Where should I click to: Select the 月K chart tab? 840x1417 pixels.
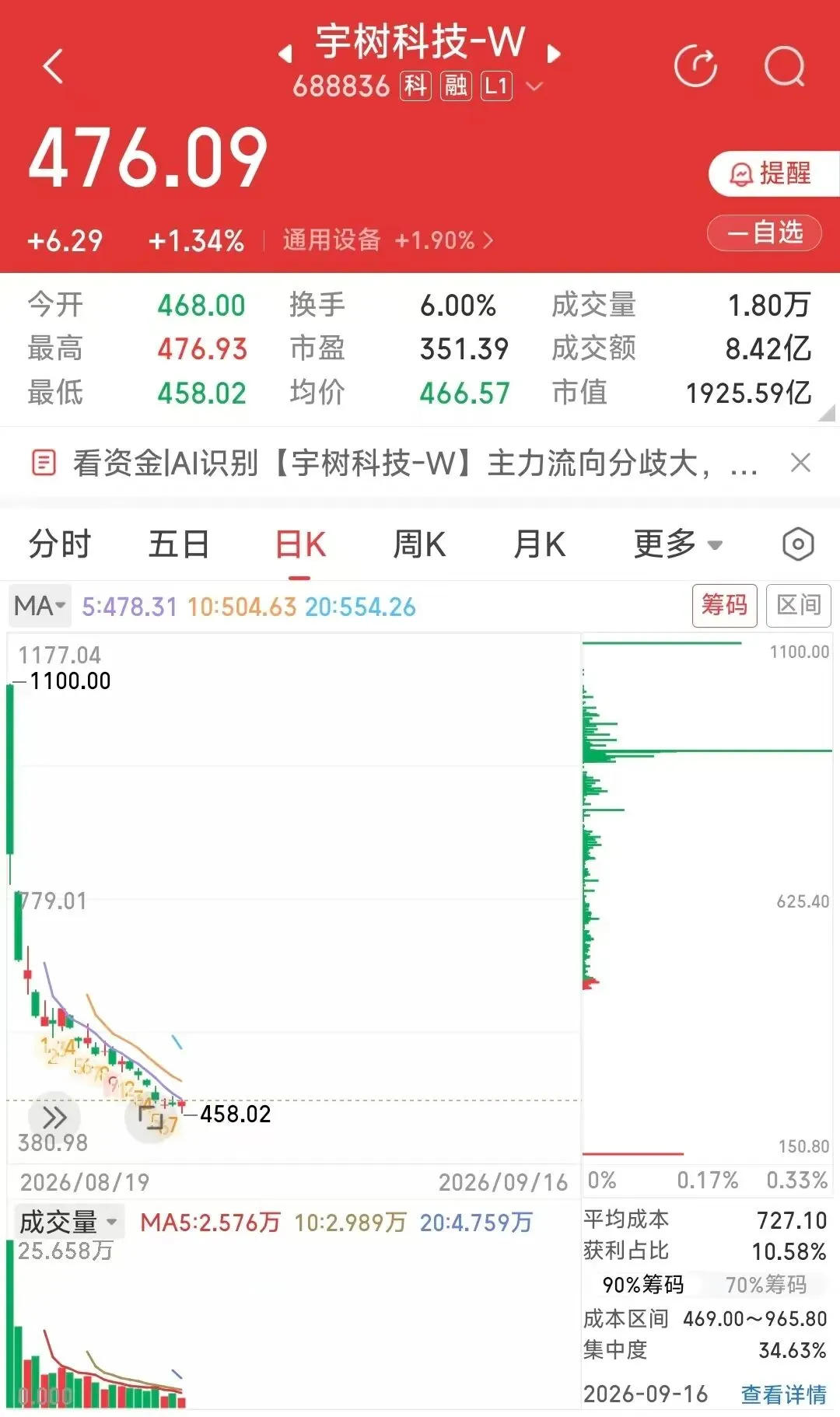pyautogui.click(x=540, y=544)
